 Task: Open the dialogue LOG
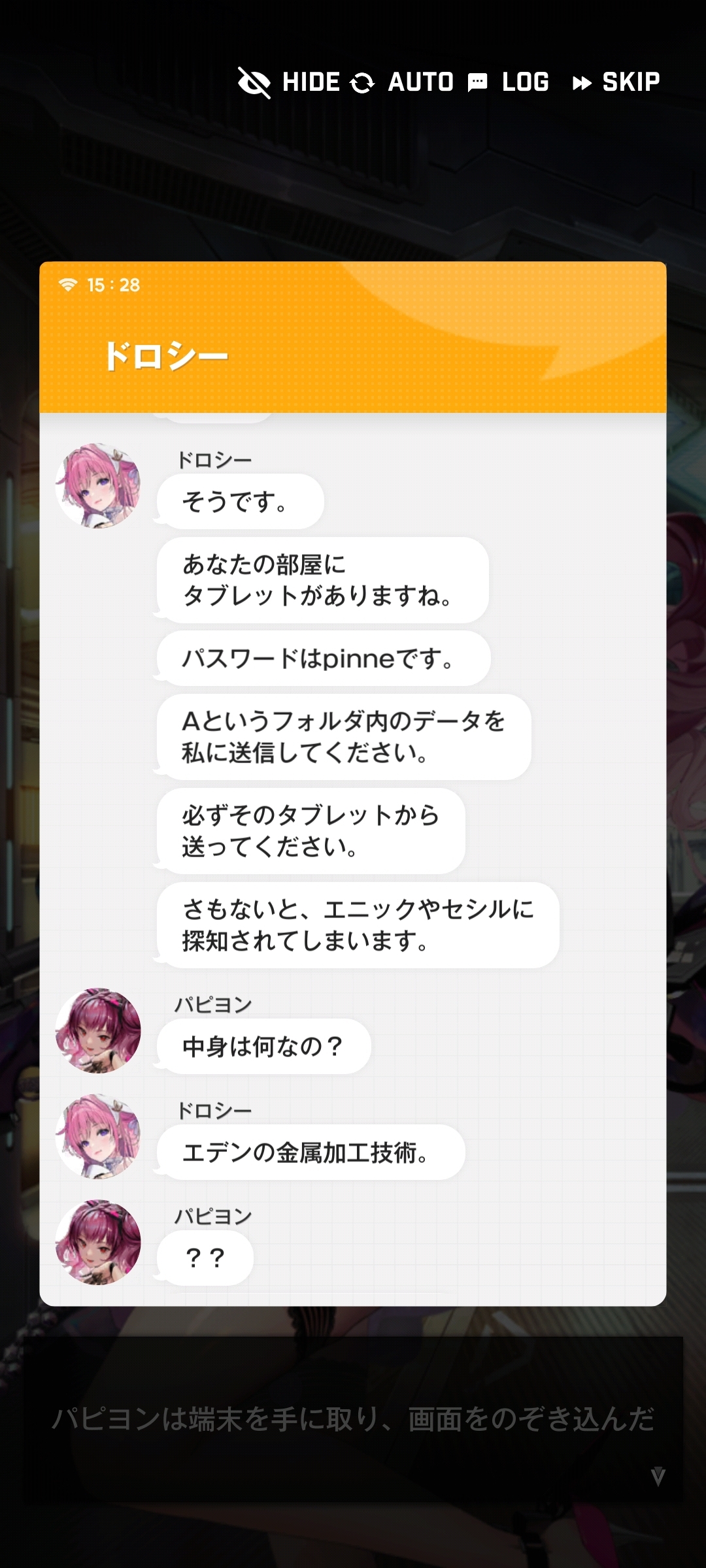point(509,82)
